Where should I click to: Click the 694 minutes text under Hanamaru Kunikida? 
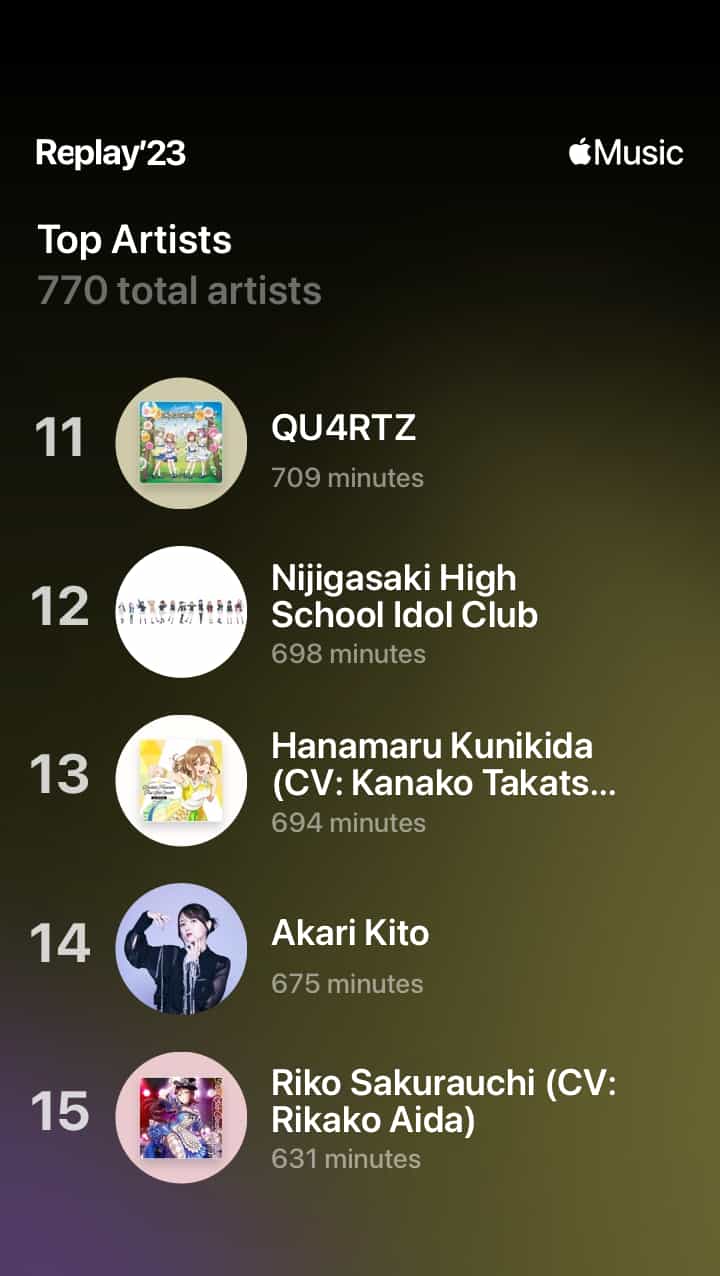click(347, 823)
